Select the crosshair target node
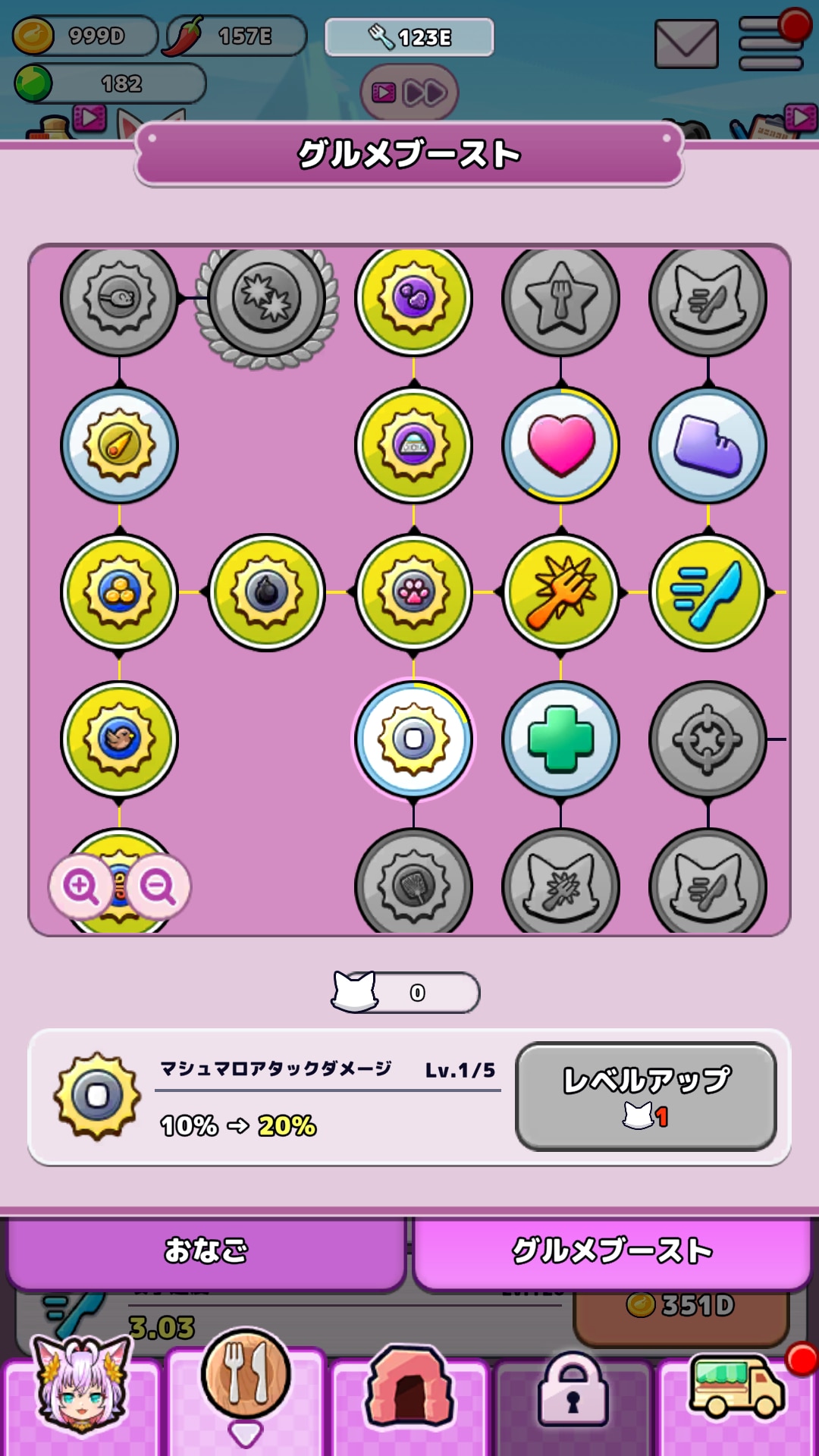 pos(708,739)
